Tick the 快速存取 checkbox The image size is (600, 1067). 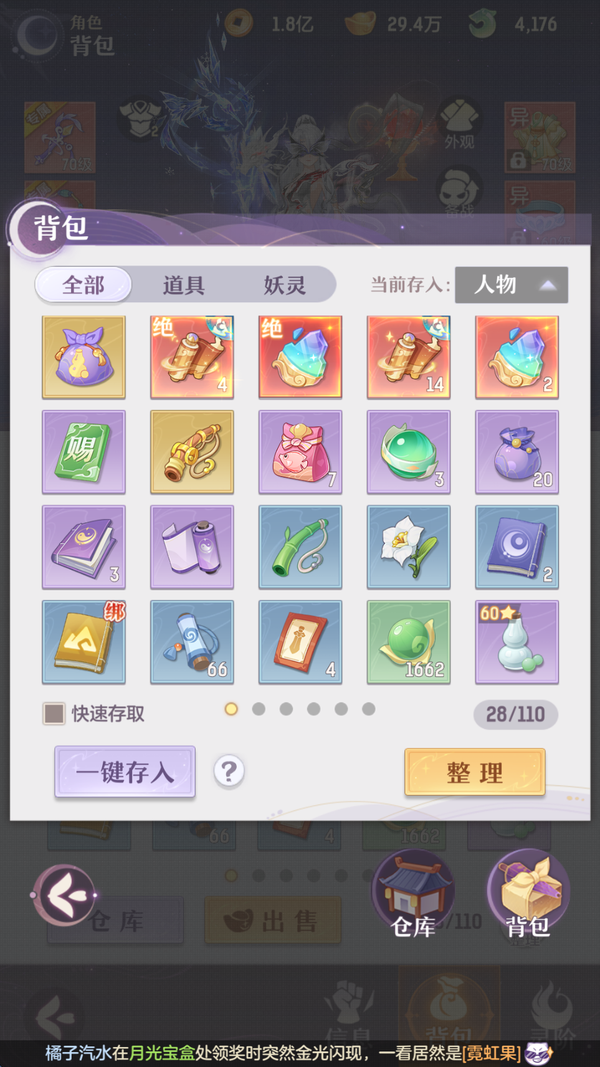[x=54, y=713]
